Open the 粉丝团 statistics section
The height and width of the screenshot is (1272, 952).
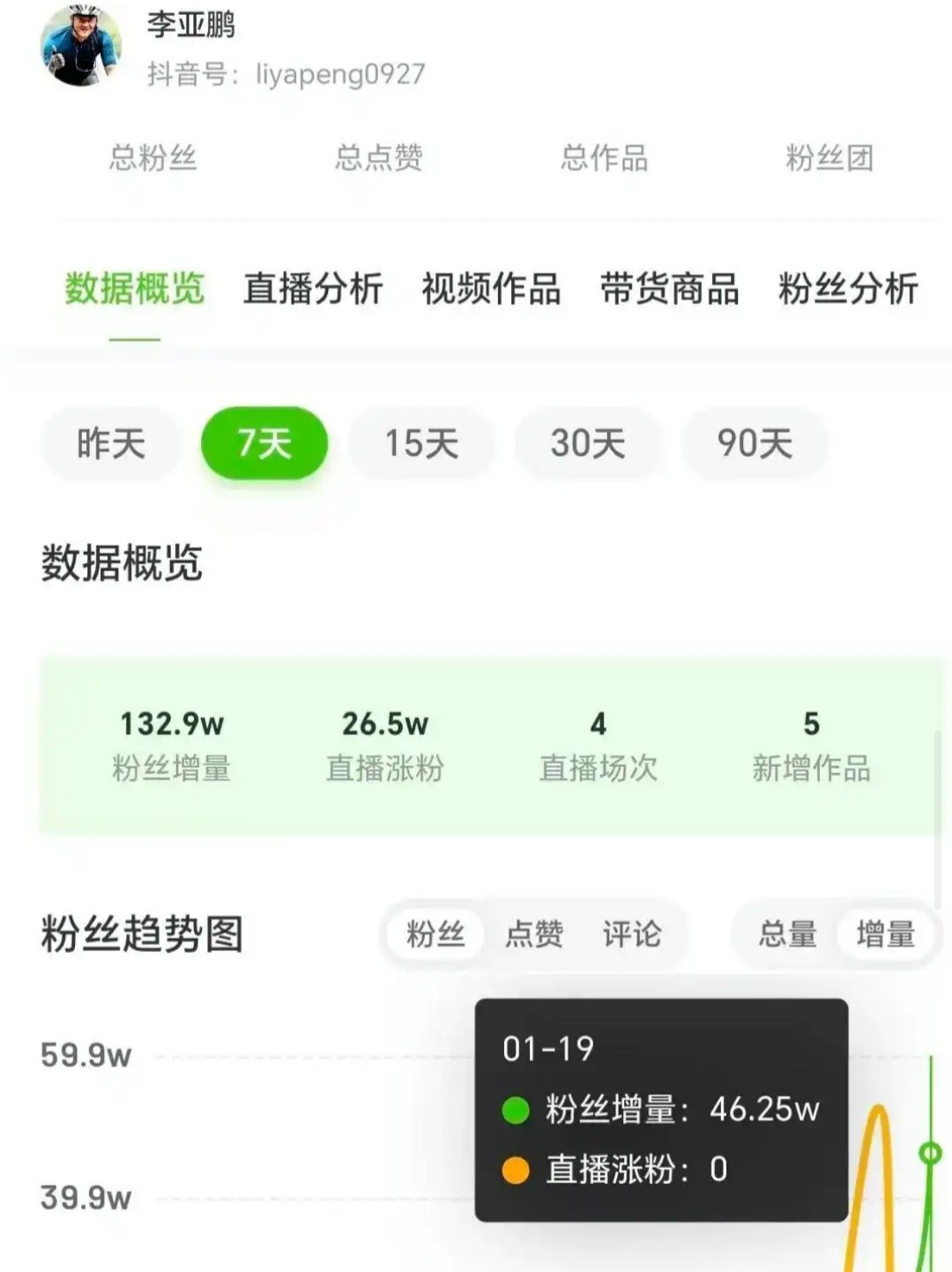[827, 156]
